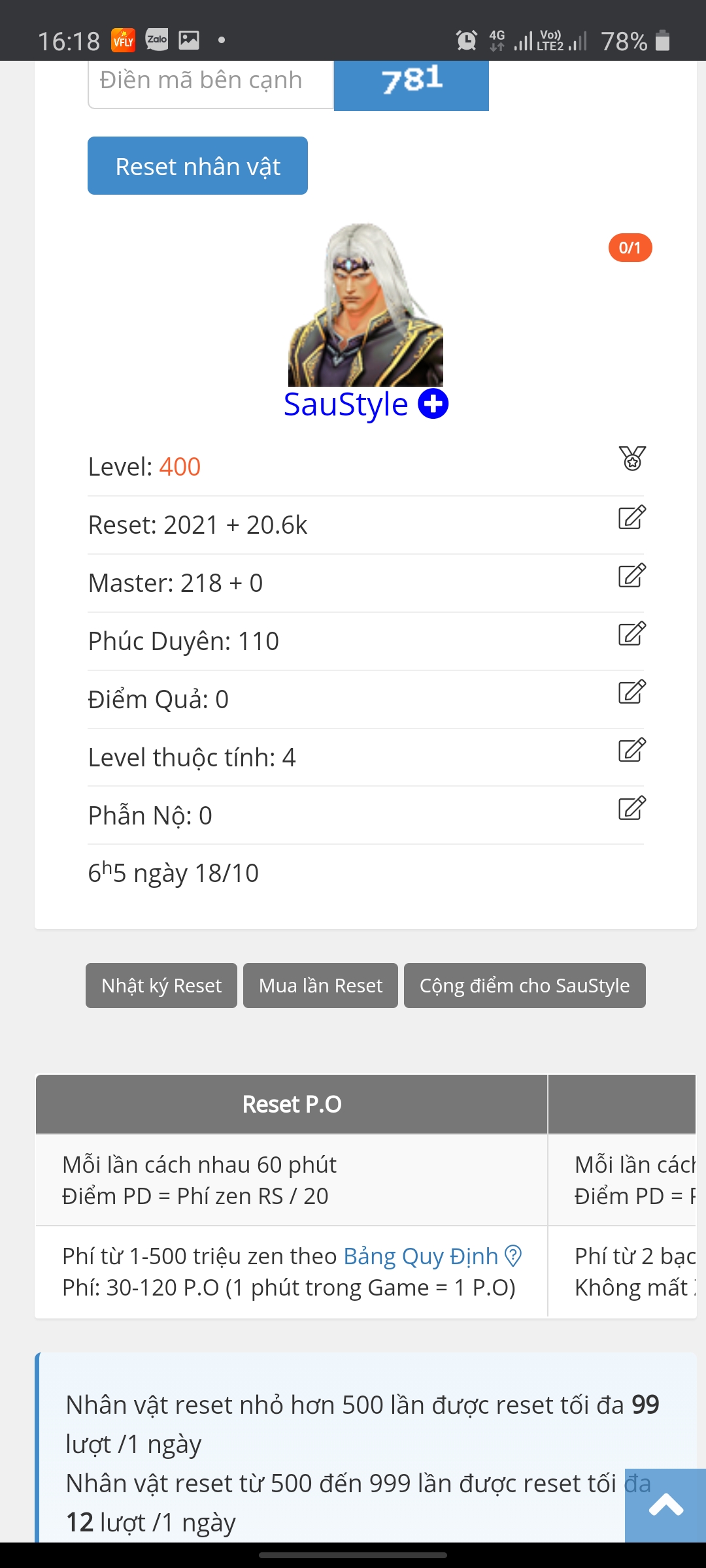The height and width of the screenshot is (1568, 706).
Task: Open "Nhật ký Reset" log
Action: click(x=161, y=985)
